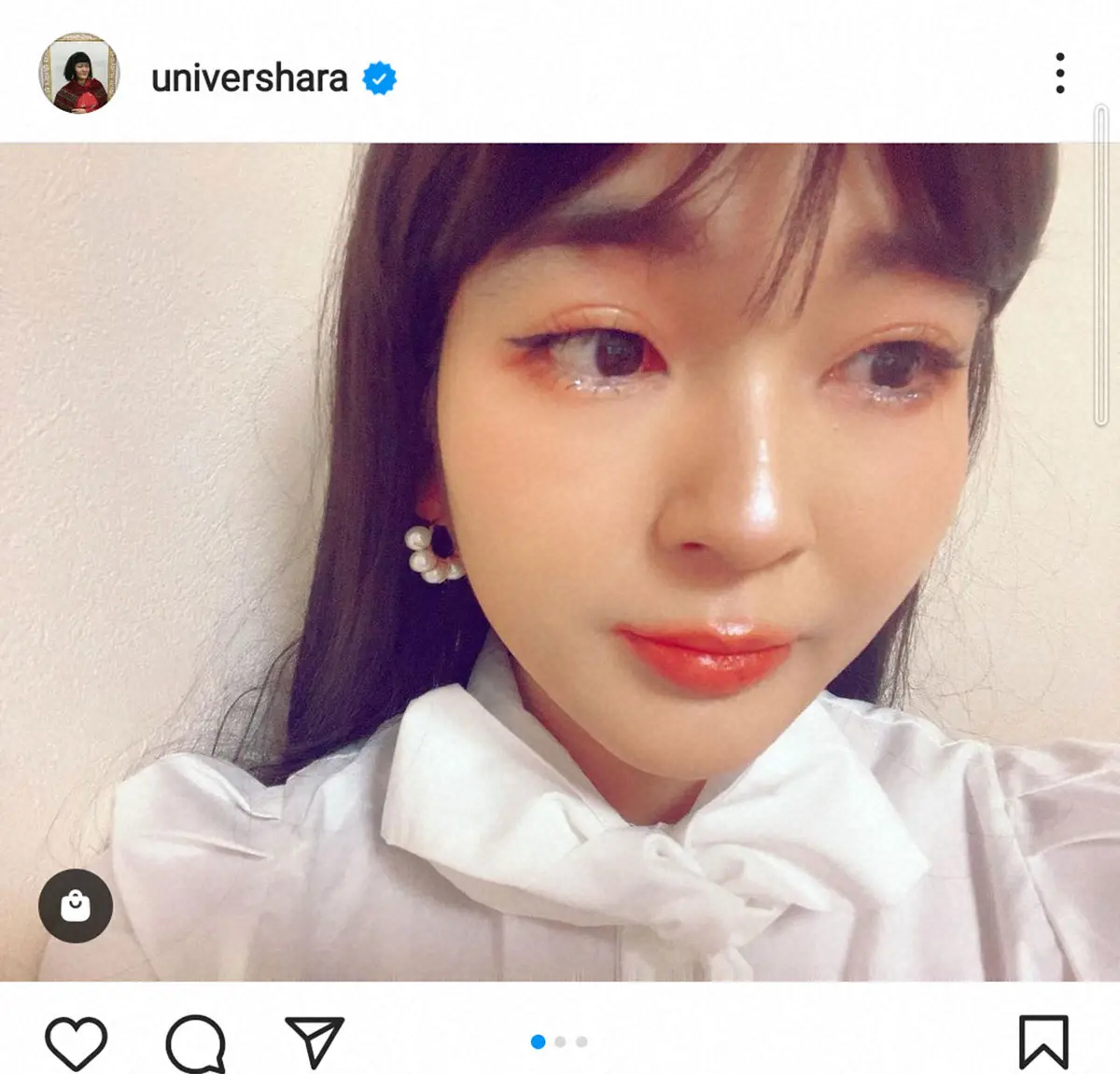The image size is (1120, 1074).
Task: Save this post with the bookmark icon
Action: 1043,1041
